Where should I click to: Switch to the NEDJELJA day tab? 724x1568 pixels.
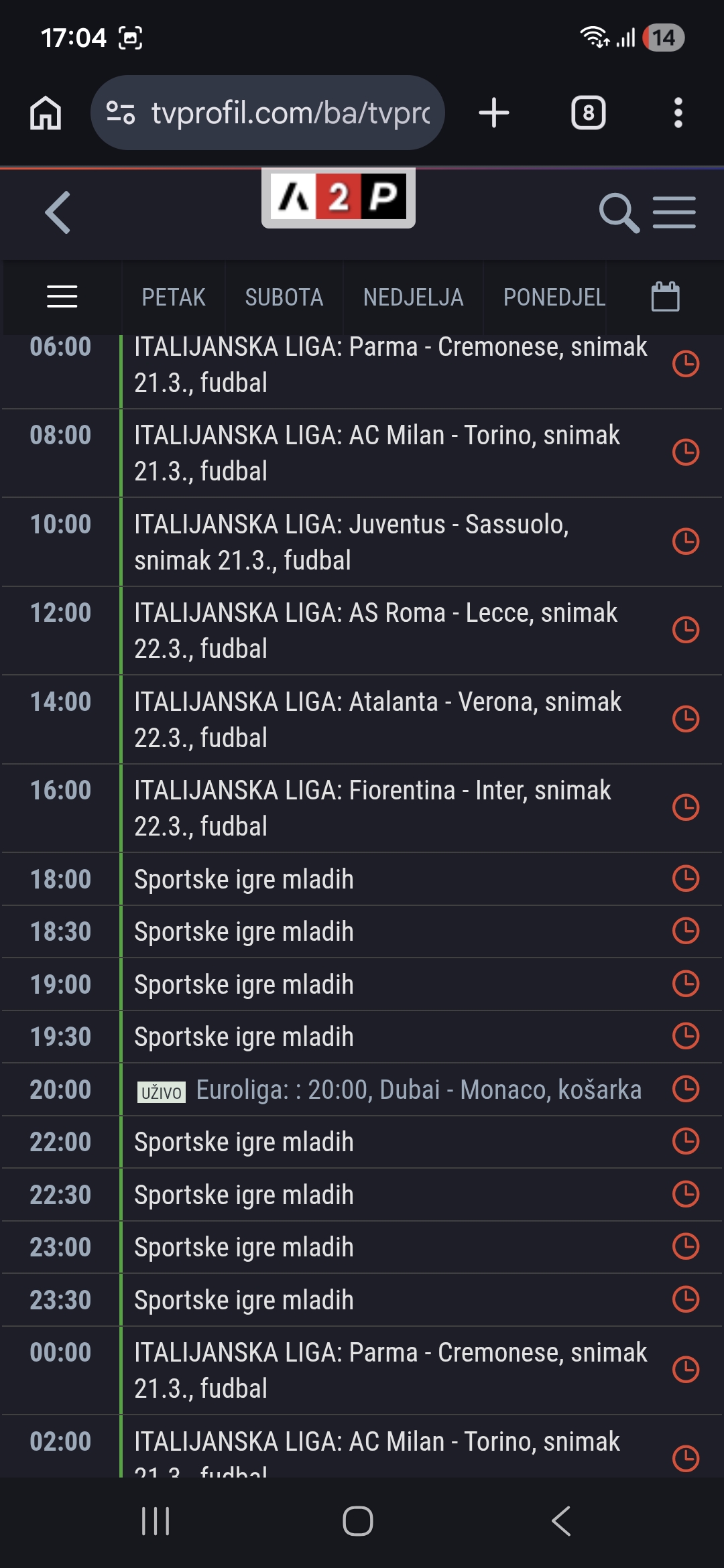coord(413,298)
